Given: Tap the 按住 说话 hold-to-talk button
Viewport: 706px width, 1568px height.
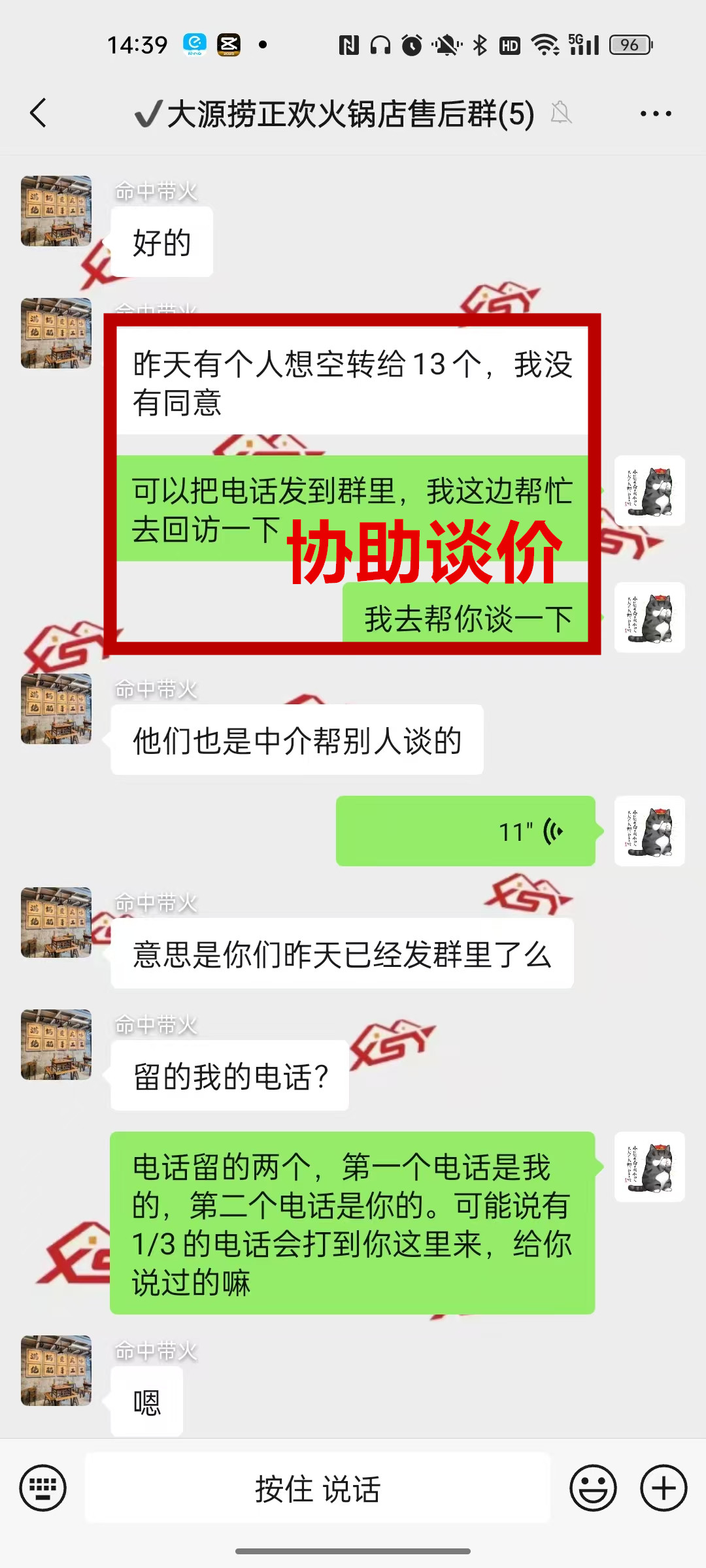Looking at the screenshot, I should 318,1488.
